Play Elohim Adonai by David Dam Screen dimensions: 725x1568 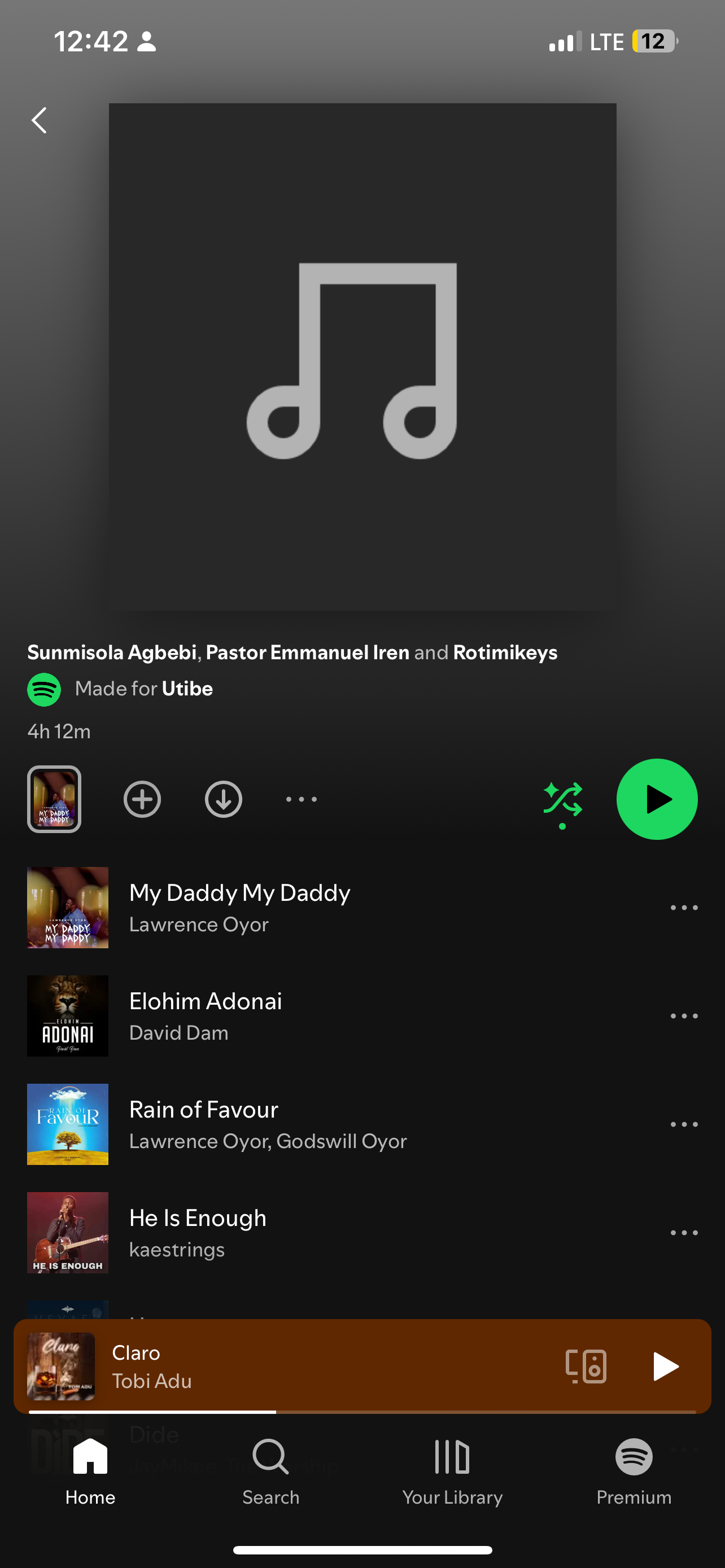(206, 1015)
